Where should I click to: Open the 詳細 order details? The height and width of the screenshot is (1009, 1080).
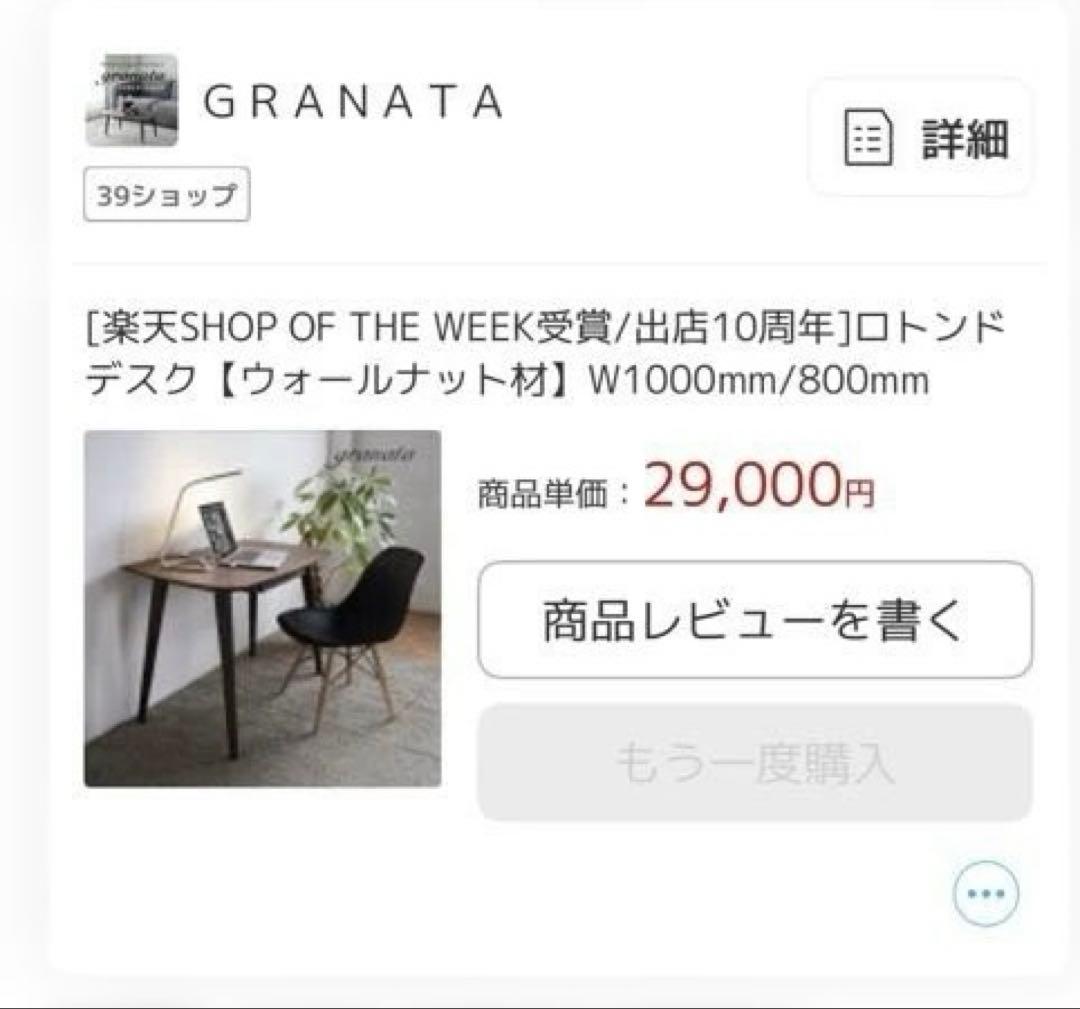(x=922, y=138)
